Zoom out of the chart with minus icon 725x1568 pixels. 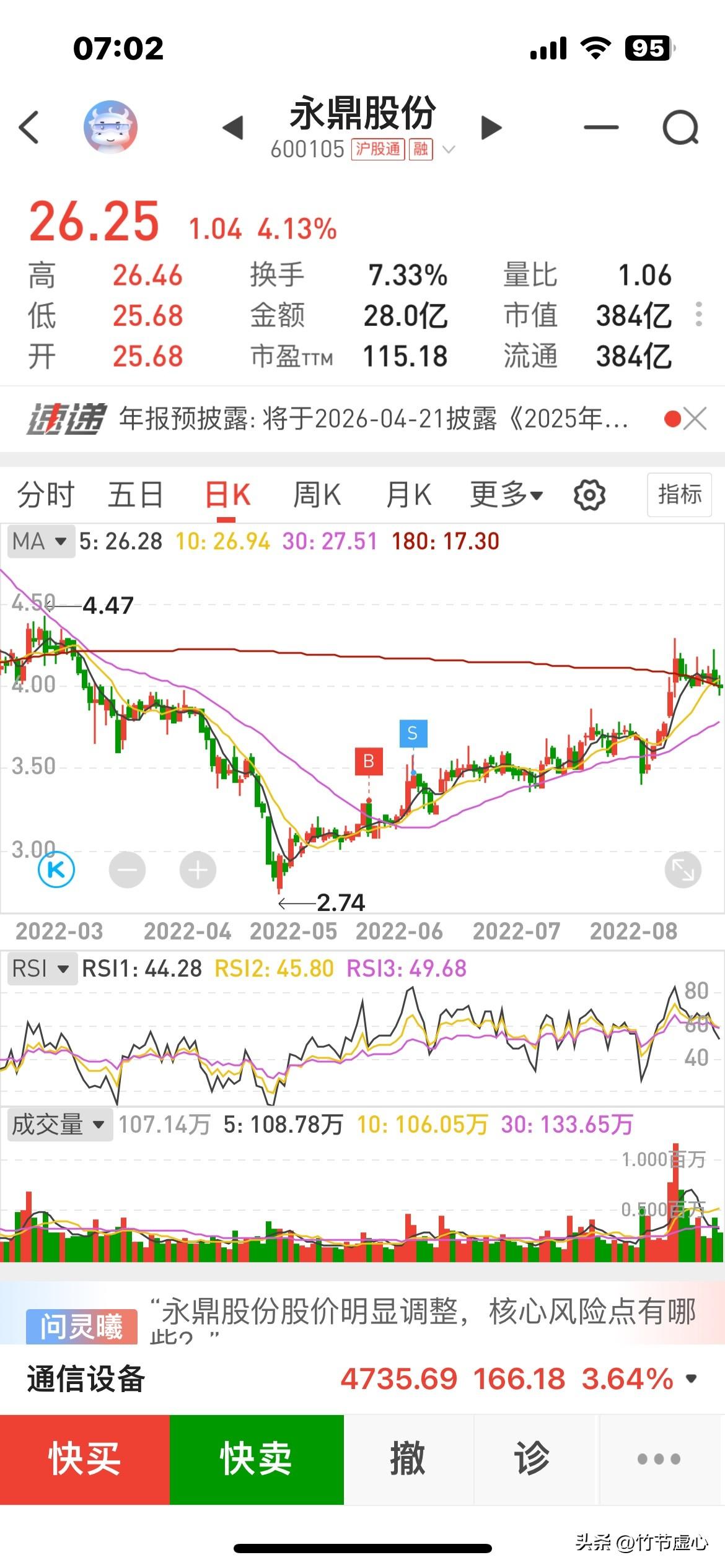coord(128,869)
